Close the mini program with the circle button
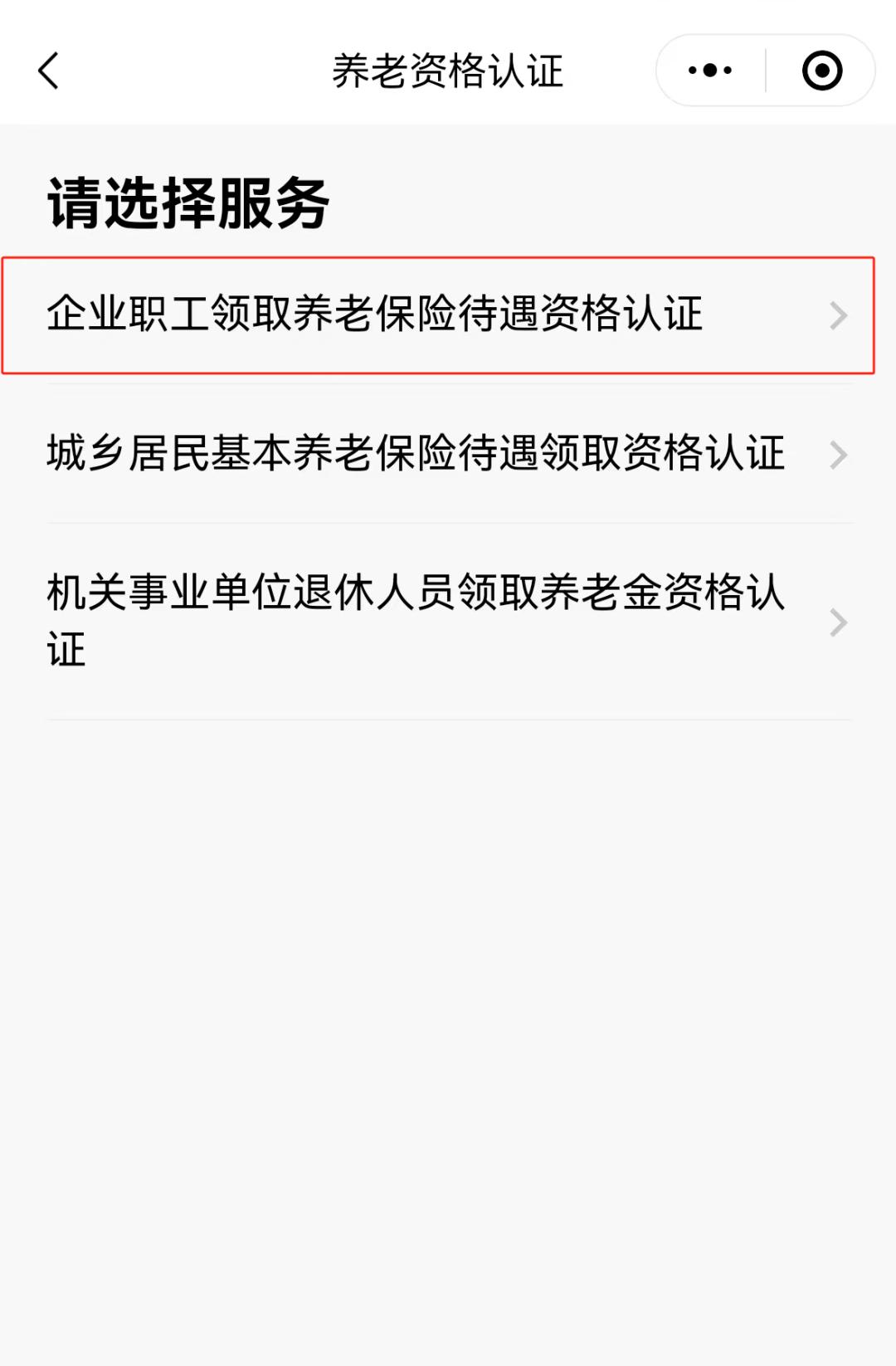 point(821,71)
